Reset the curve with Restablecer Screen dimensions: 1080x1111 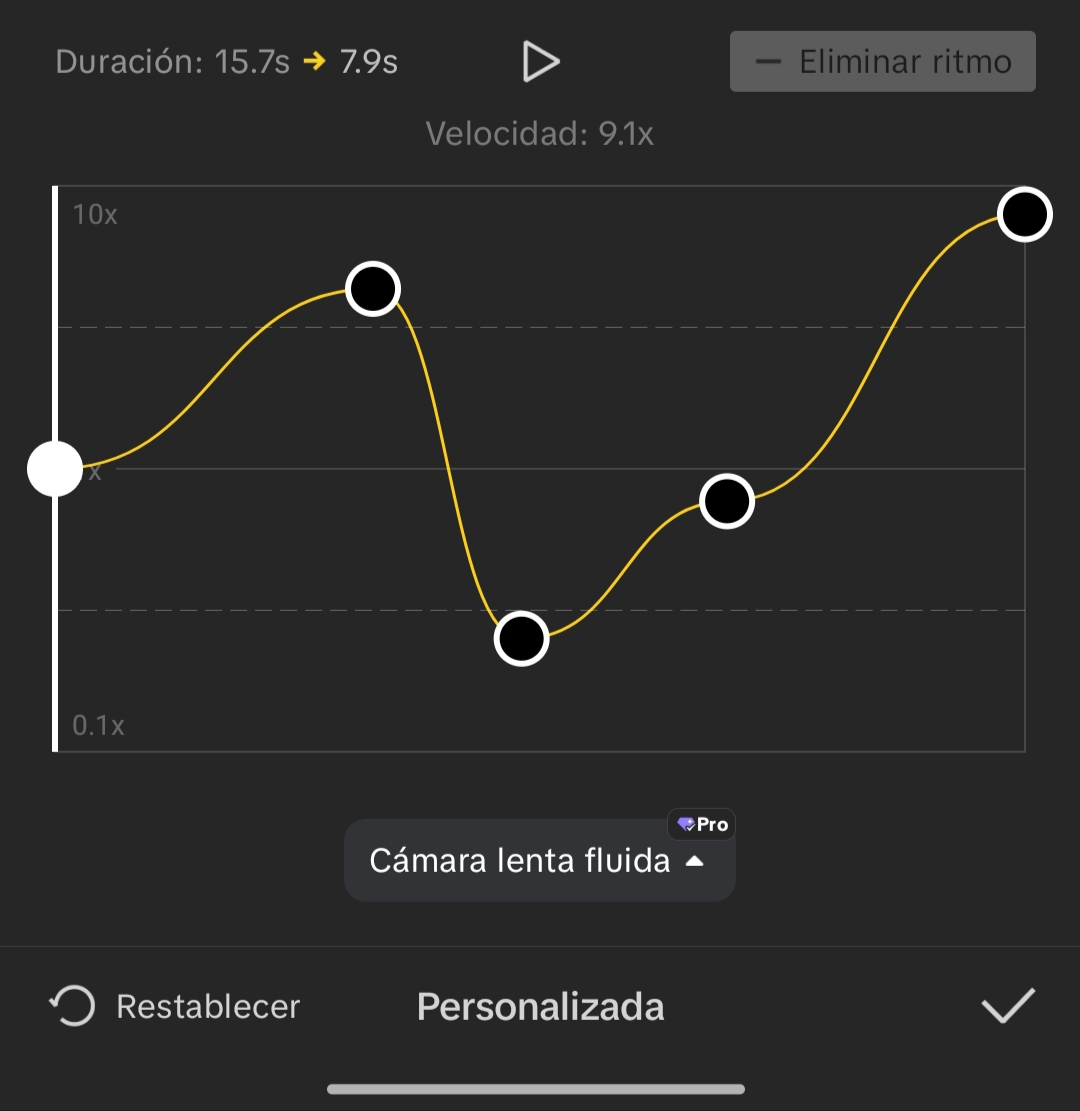(x=175, y=1006)
